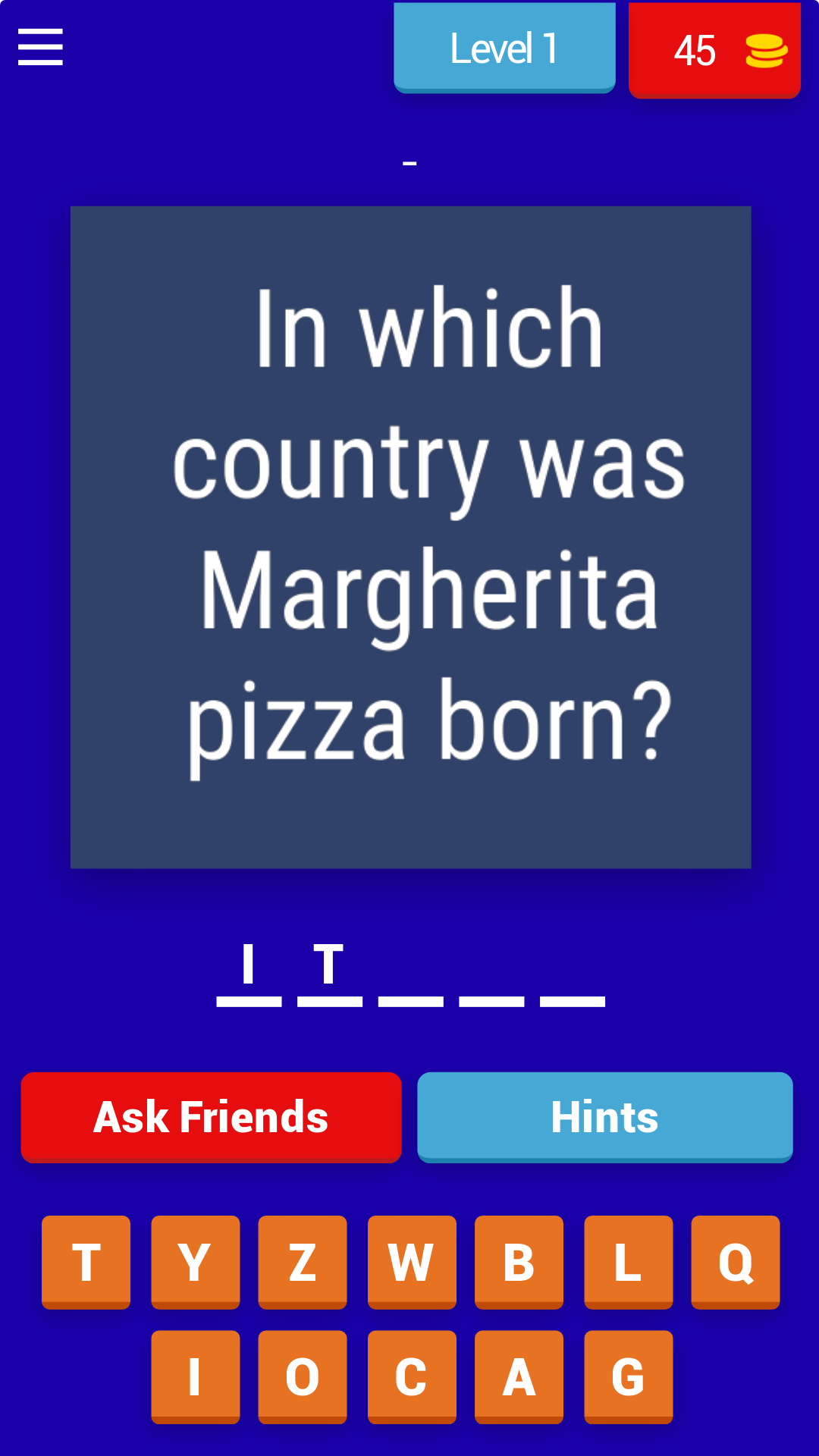
Task: Select the letter T tile
Action: tap(86, 1261)
